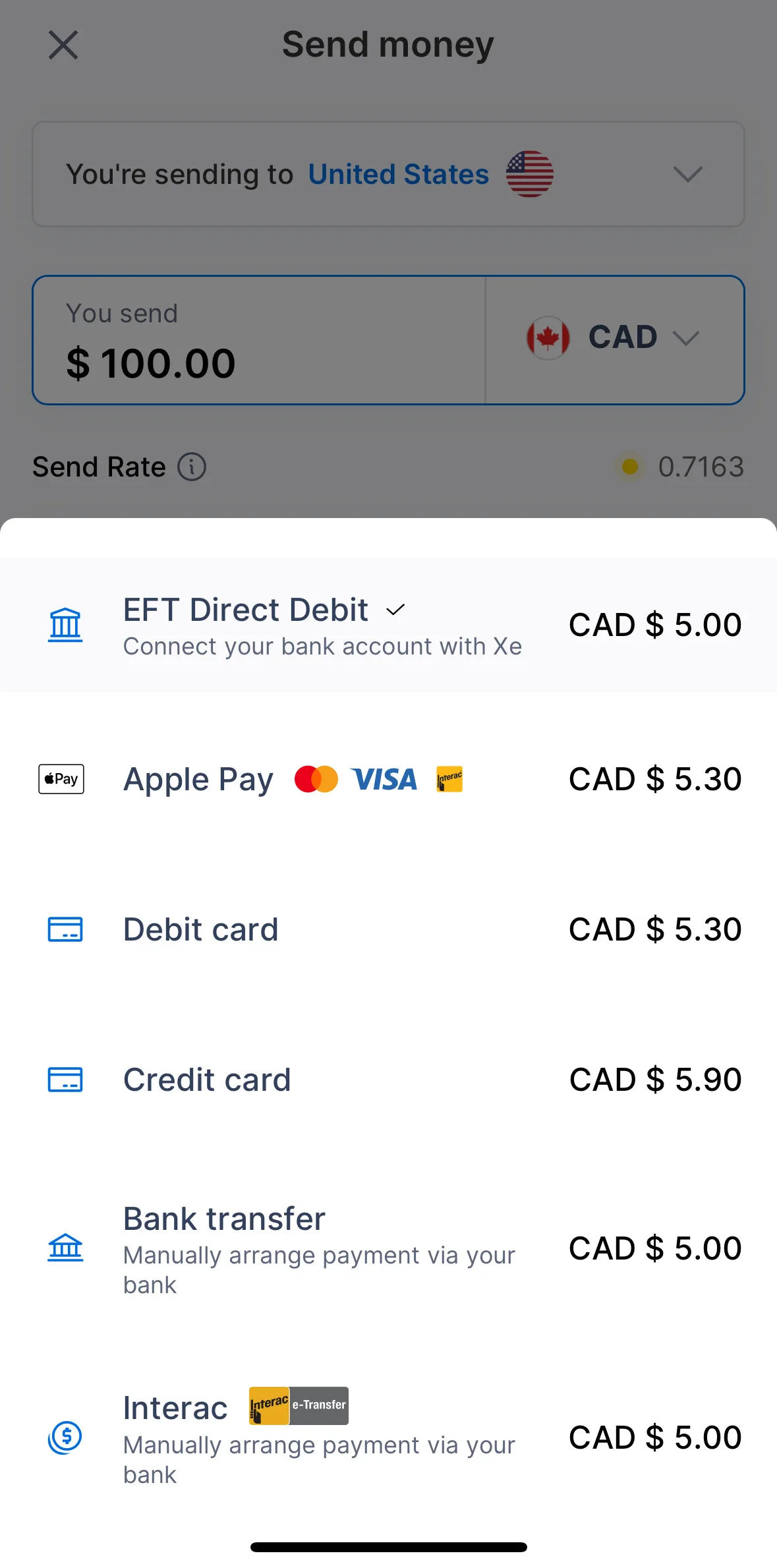Select EFT Direct Debit payment method

coord(388,625)
